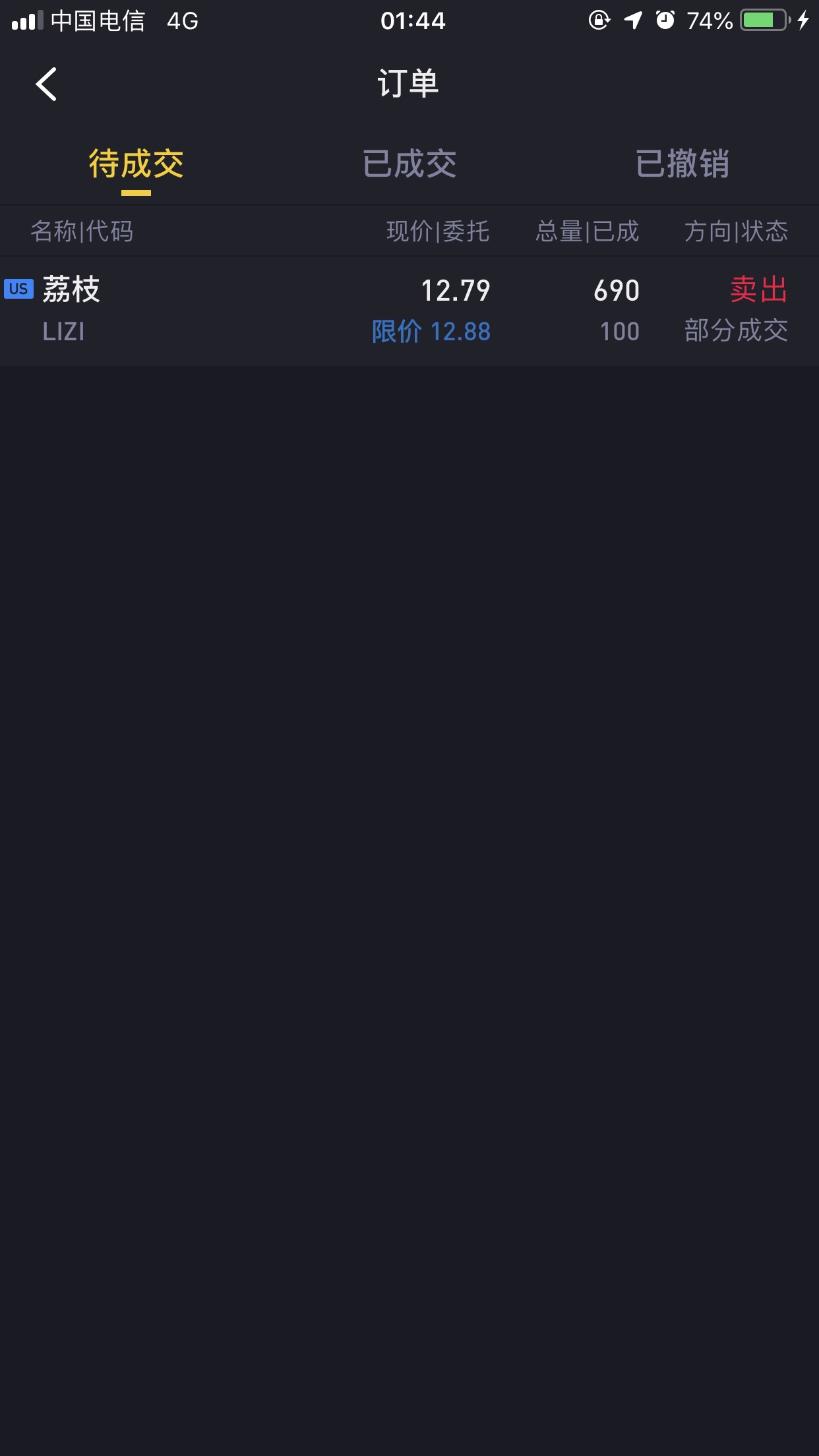Go back from the 订单 page
Image resolution: width=819 pixels, height=1456 pixels.
(46, 84)
